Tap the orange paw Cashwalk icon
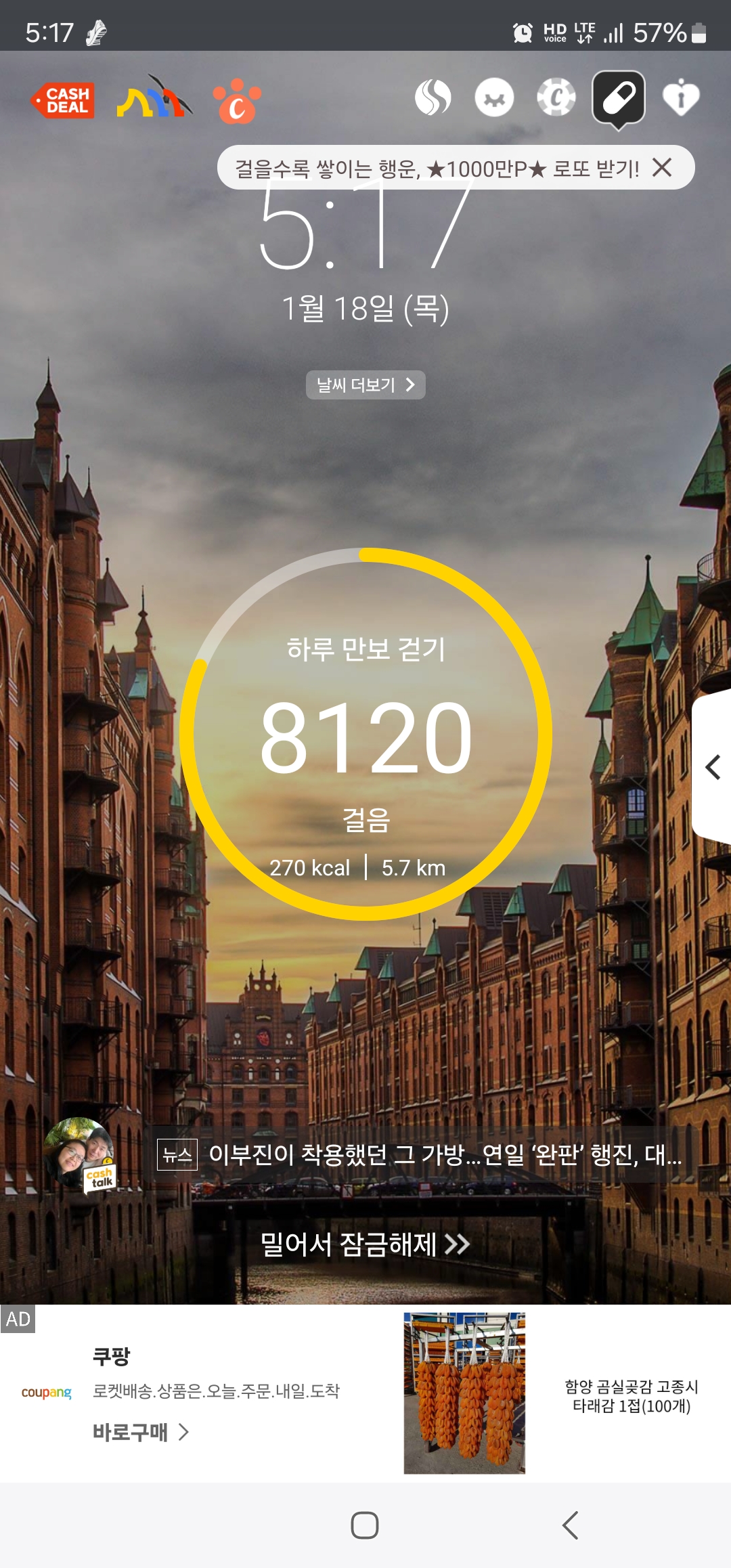The height and width of the screenshot is (1568, 731). [x=237, y=101]
